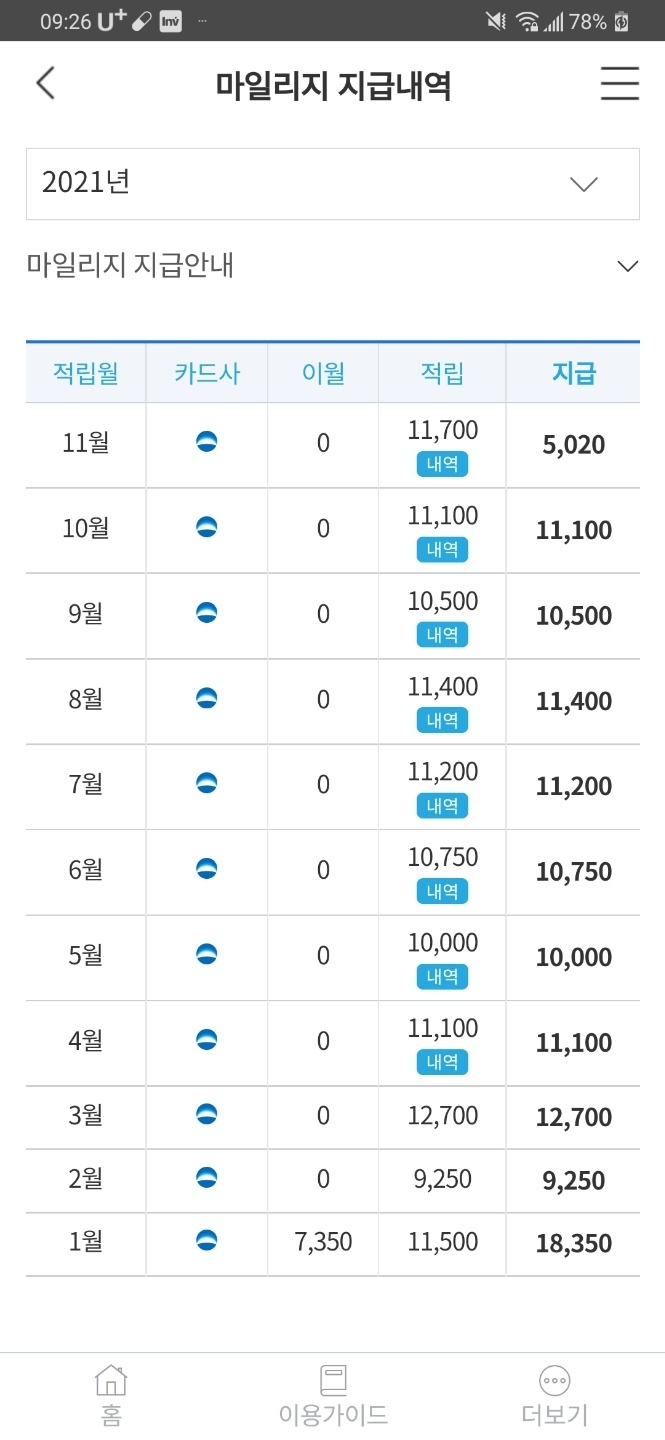The width and height of the screenshot is (665, 1440).
Task: View 내역 for 9월 accrual
Action: (x=443, y=635)
